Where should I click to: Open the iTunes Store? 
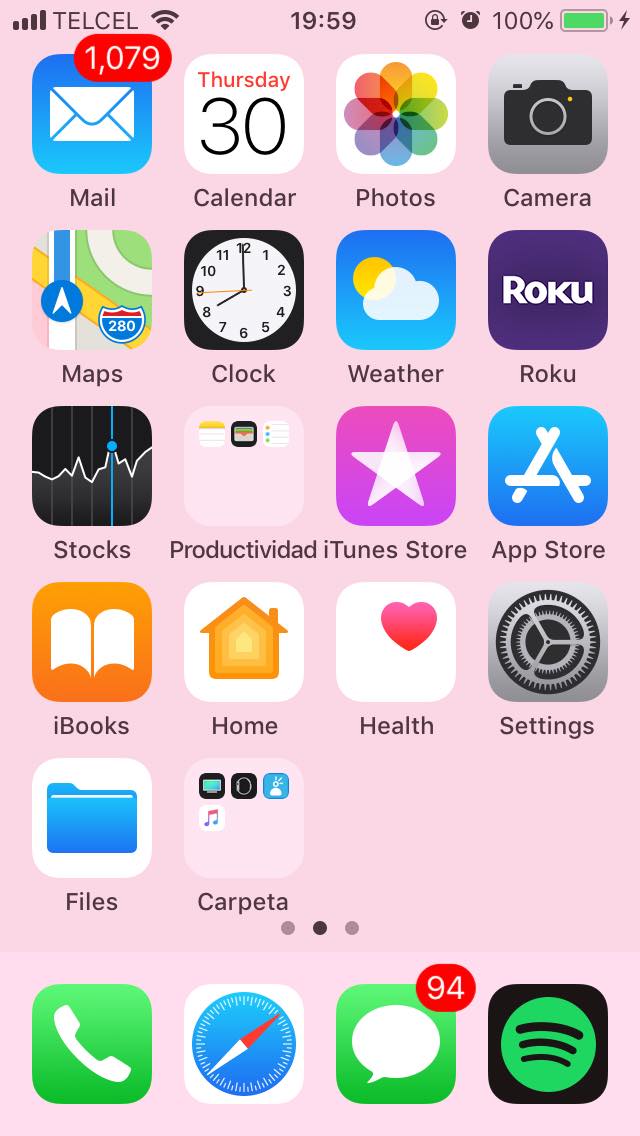pyautogui.click(x=396, y=466)
